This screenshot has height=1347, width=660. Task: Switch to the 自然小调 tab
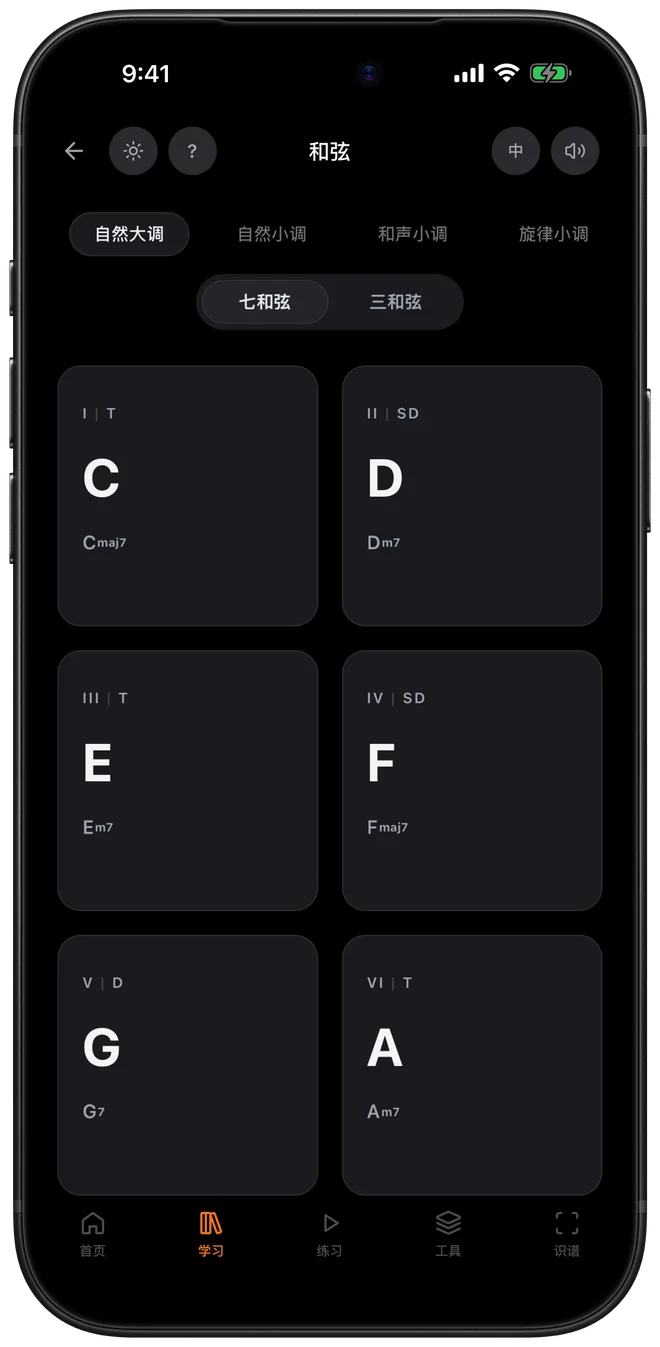pos(272,234)
